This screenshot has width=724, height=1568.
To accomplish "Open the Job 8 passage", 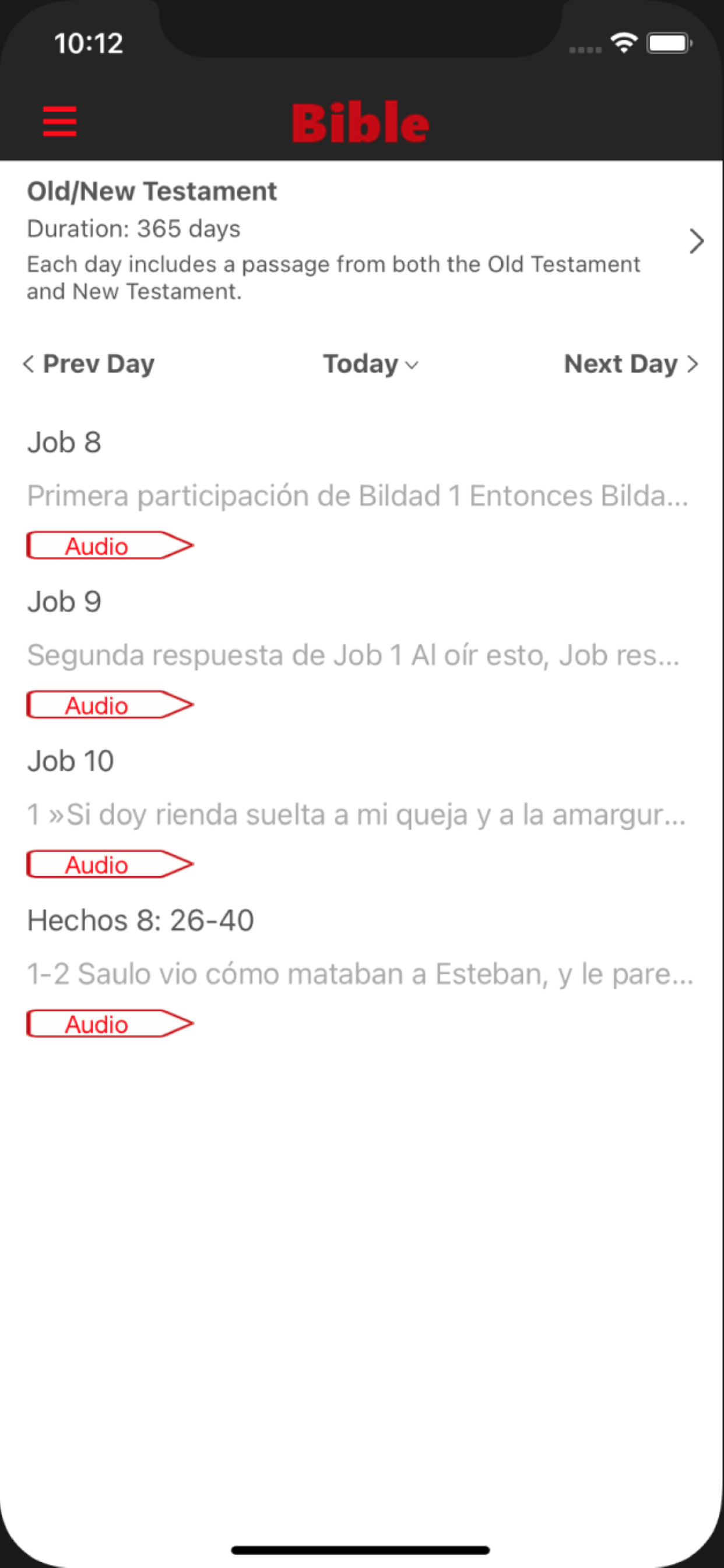I will (65, 443).
